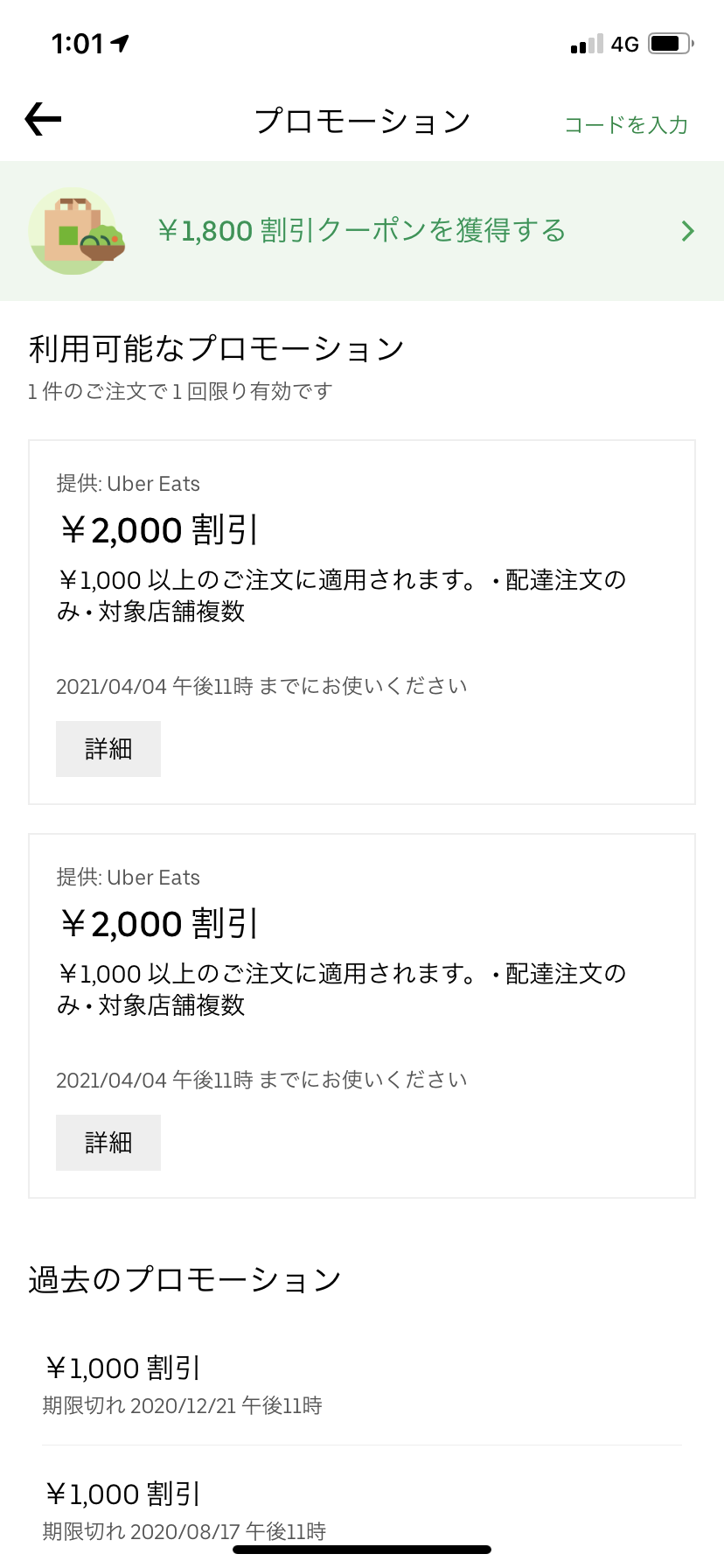Open the ¥1,800 割引クーポン banner
Viewport: 724px width, 1568px height.
point(362,231)
